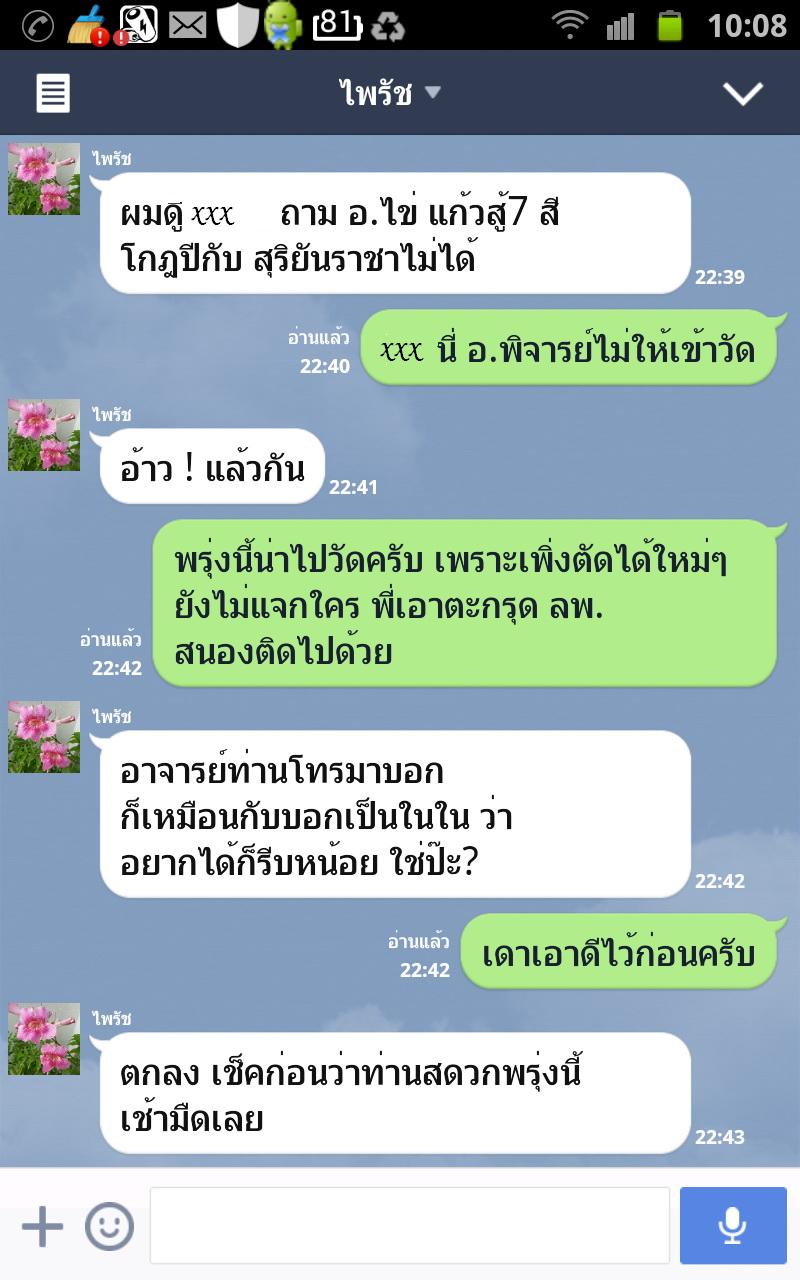Focus the message text field
The height and width of the screenshot is (1280, 800).
[x=409, y=1226]
